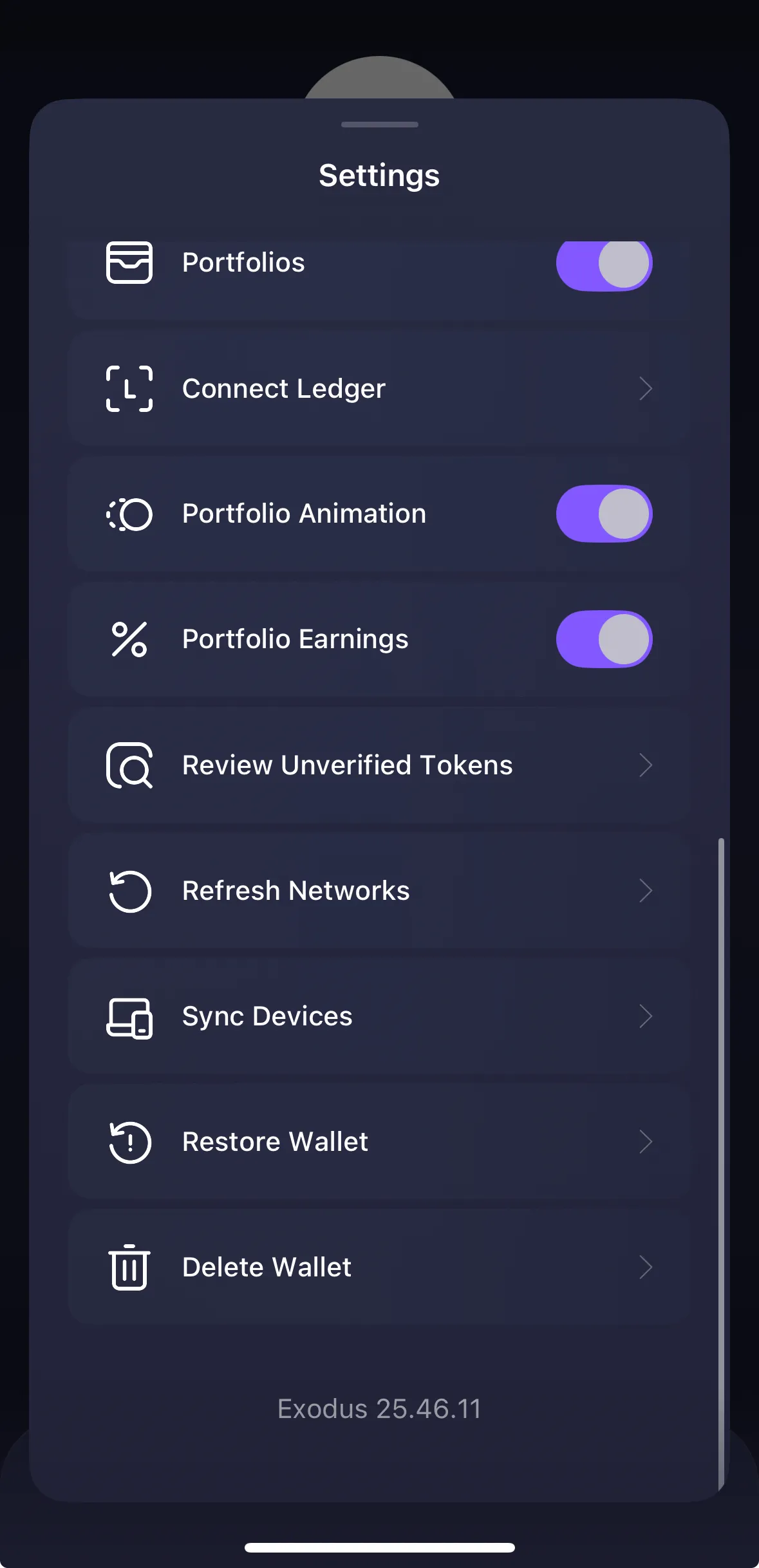Disable Portfolio Animation

604,514
